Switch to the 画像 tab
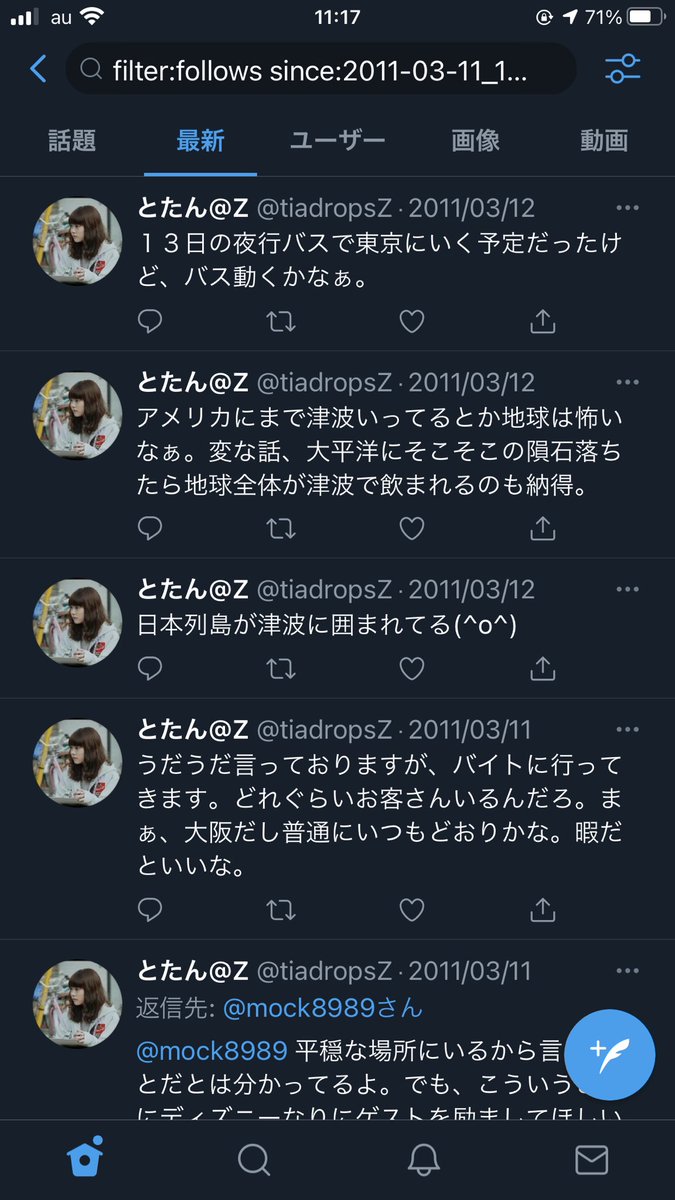Screen dimensions: 675x1200 (x=475, y=141)
